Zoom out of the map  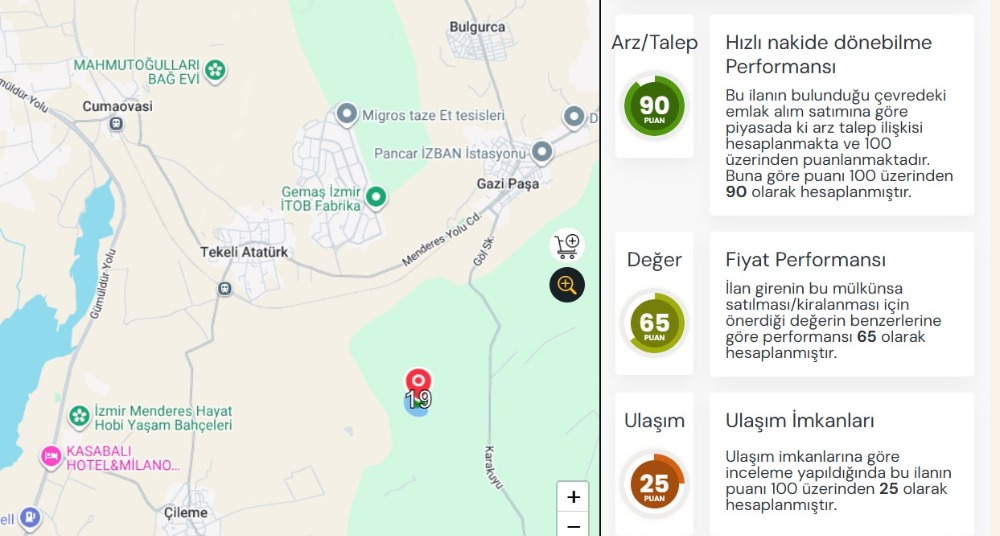pos(573,526)
